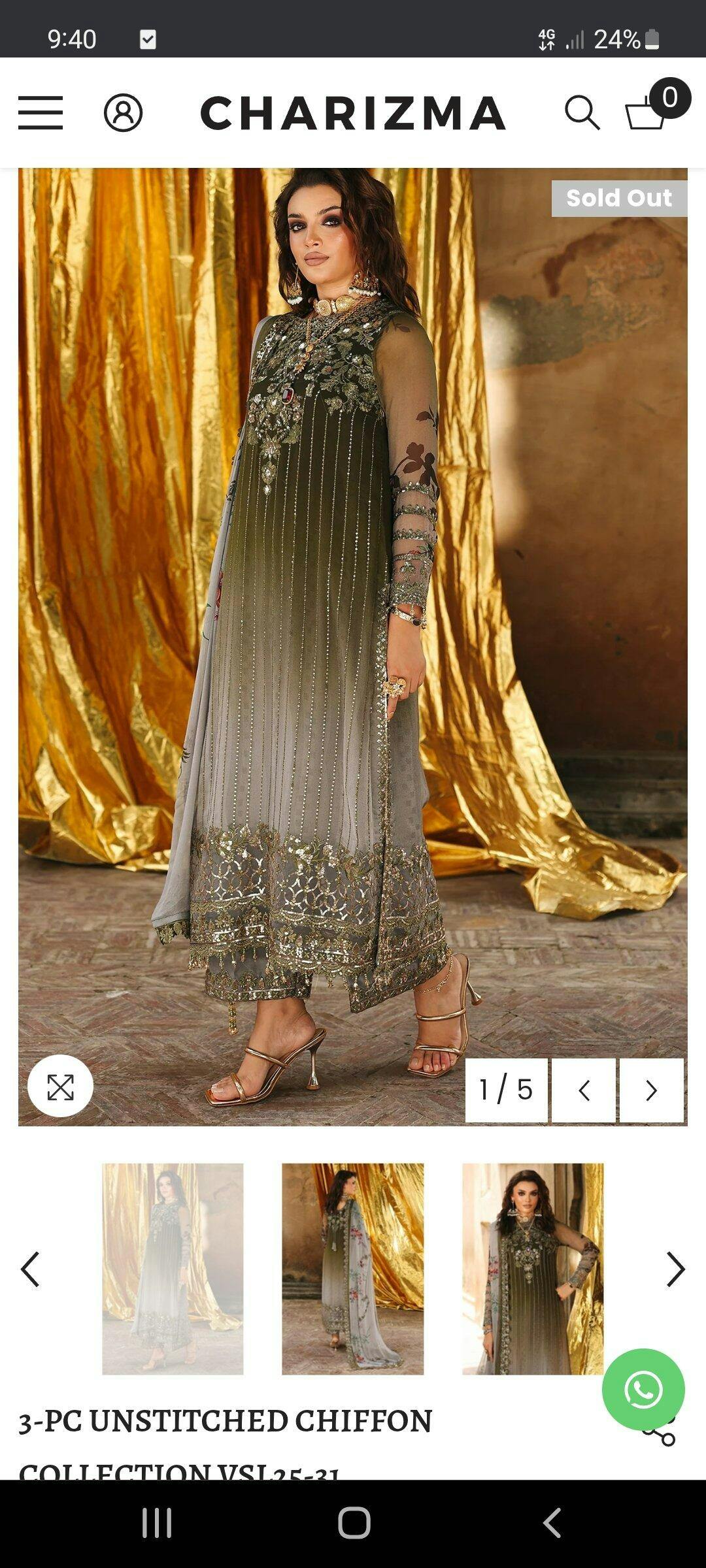
Task: Open the search magnifier
Action: [582, 113]
